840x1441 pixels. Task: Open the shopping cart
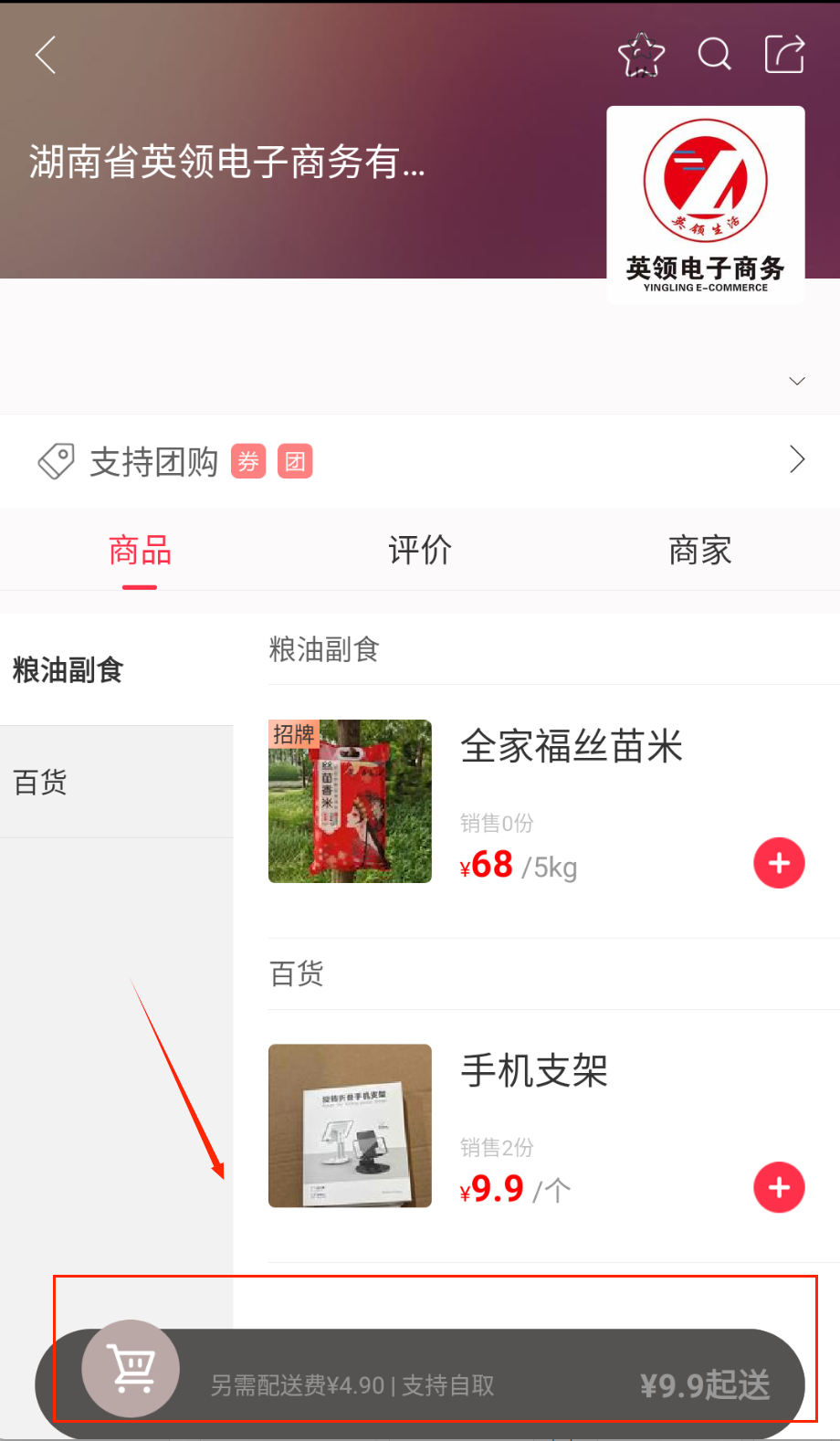pos(131,1369)
